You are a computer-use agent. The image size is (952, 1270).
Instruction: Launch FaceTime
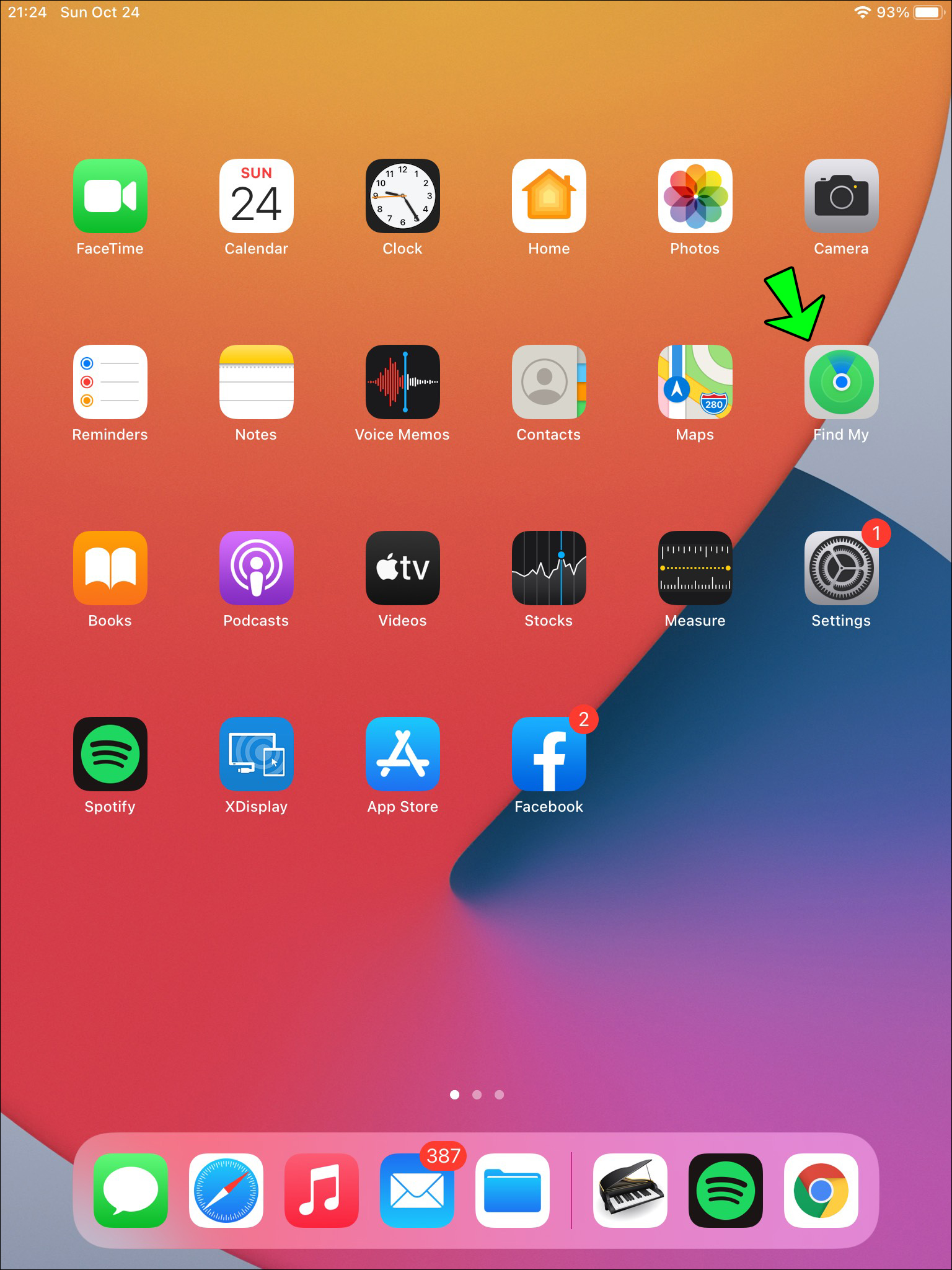pos(110,196)
